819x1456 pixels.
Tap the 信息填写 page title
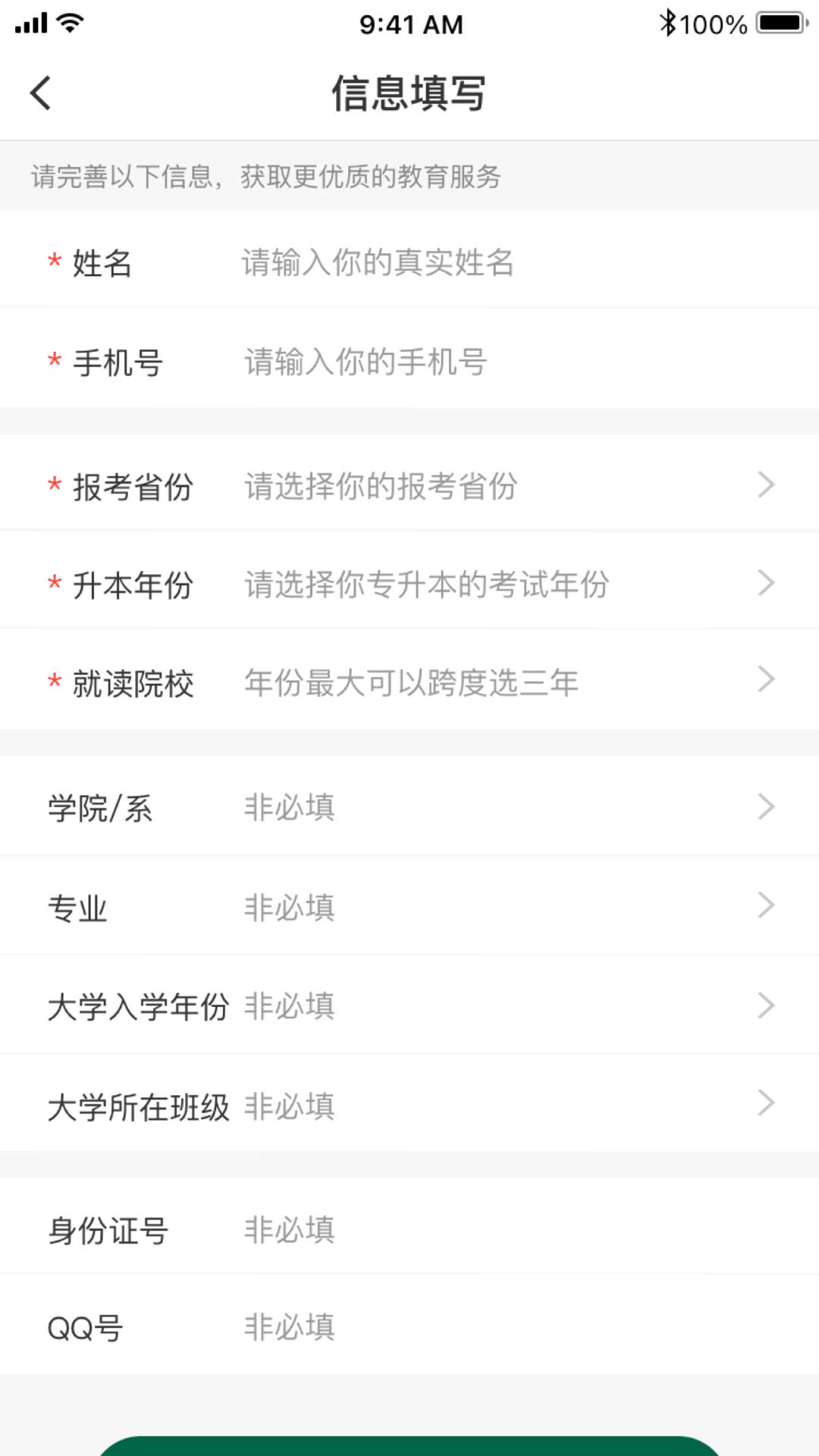pyautogui.click(x=409, y=93)
